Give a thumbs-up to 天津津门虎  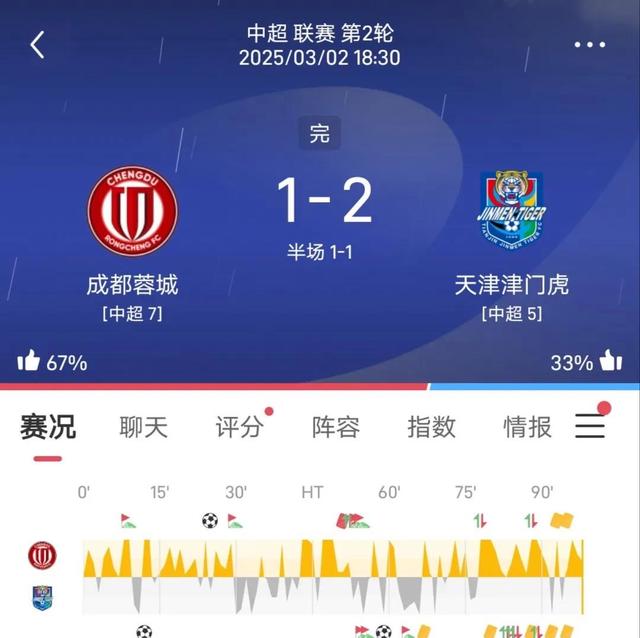click(x=610, y=362)
